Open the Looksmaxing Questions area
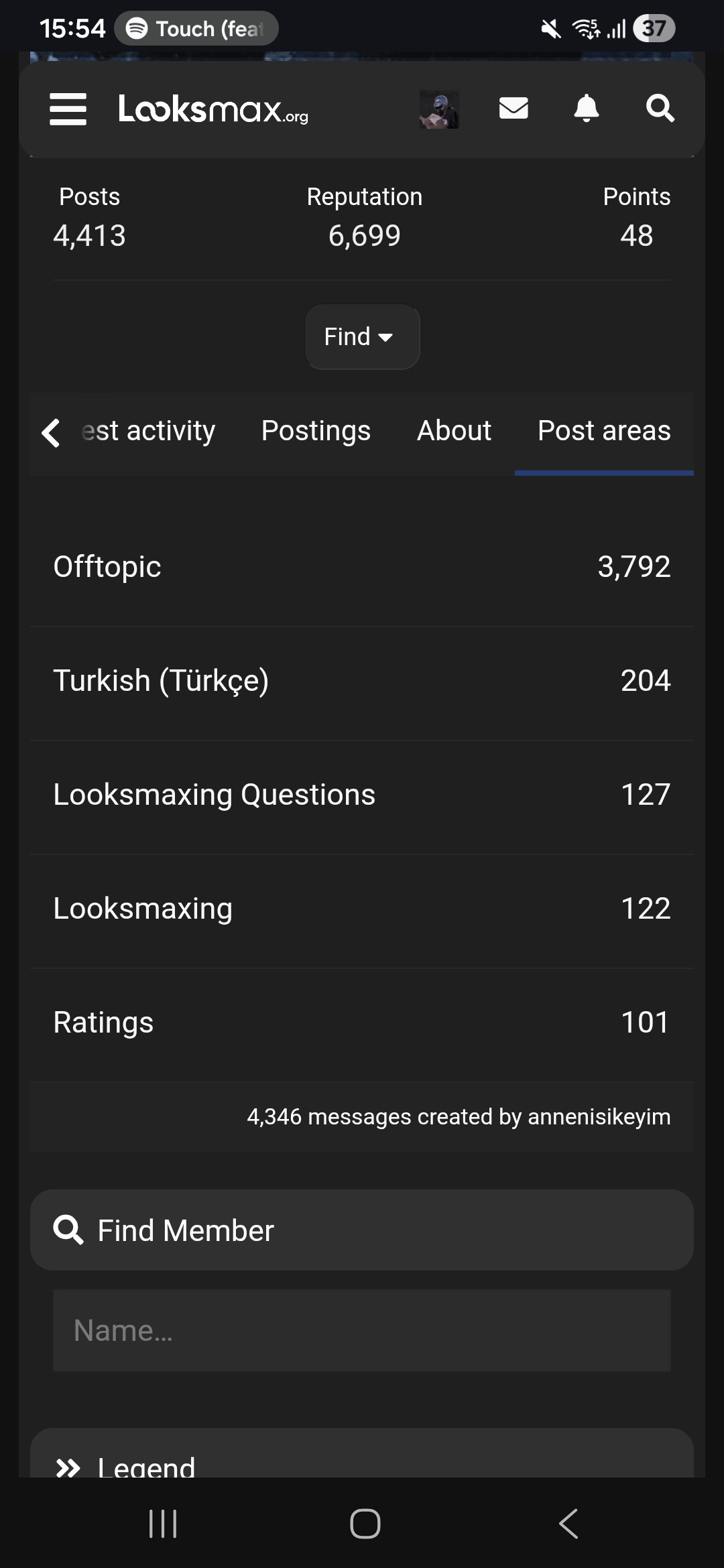This screenshot has width=724, height=1568. coord(362,794)
